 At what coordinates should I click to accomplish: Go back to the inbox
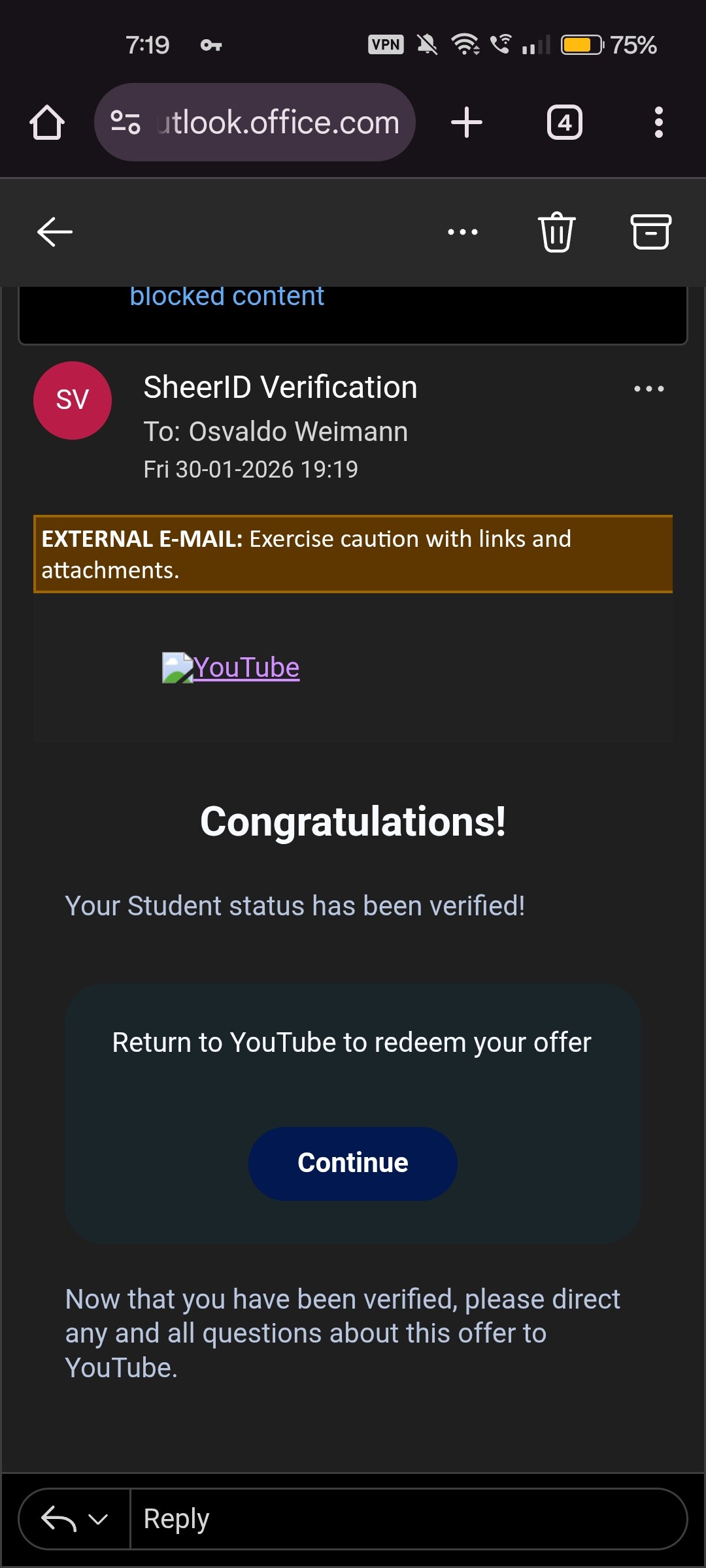(55, 232)
